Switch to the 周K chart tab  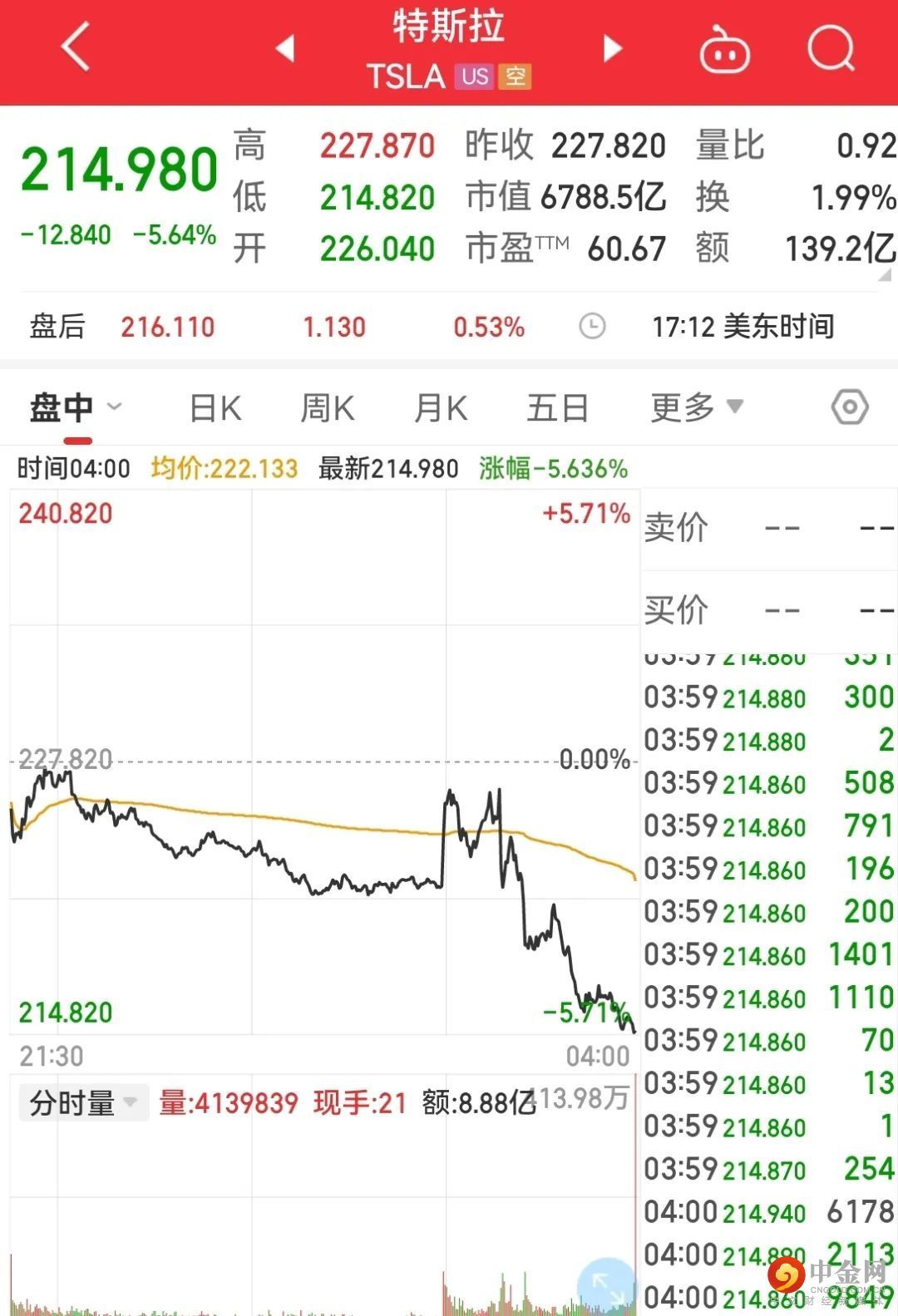(x=327, y=408)
